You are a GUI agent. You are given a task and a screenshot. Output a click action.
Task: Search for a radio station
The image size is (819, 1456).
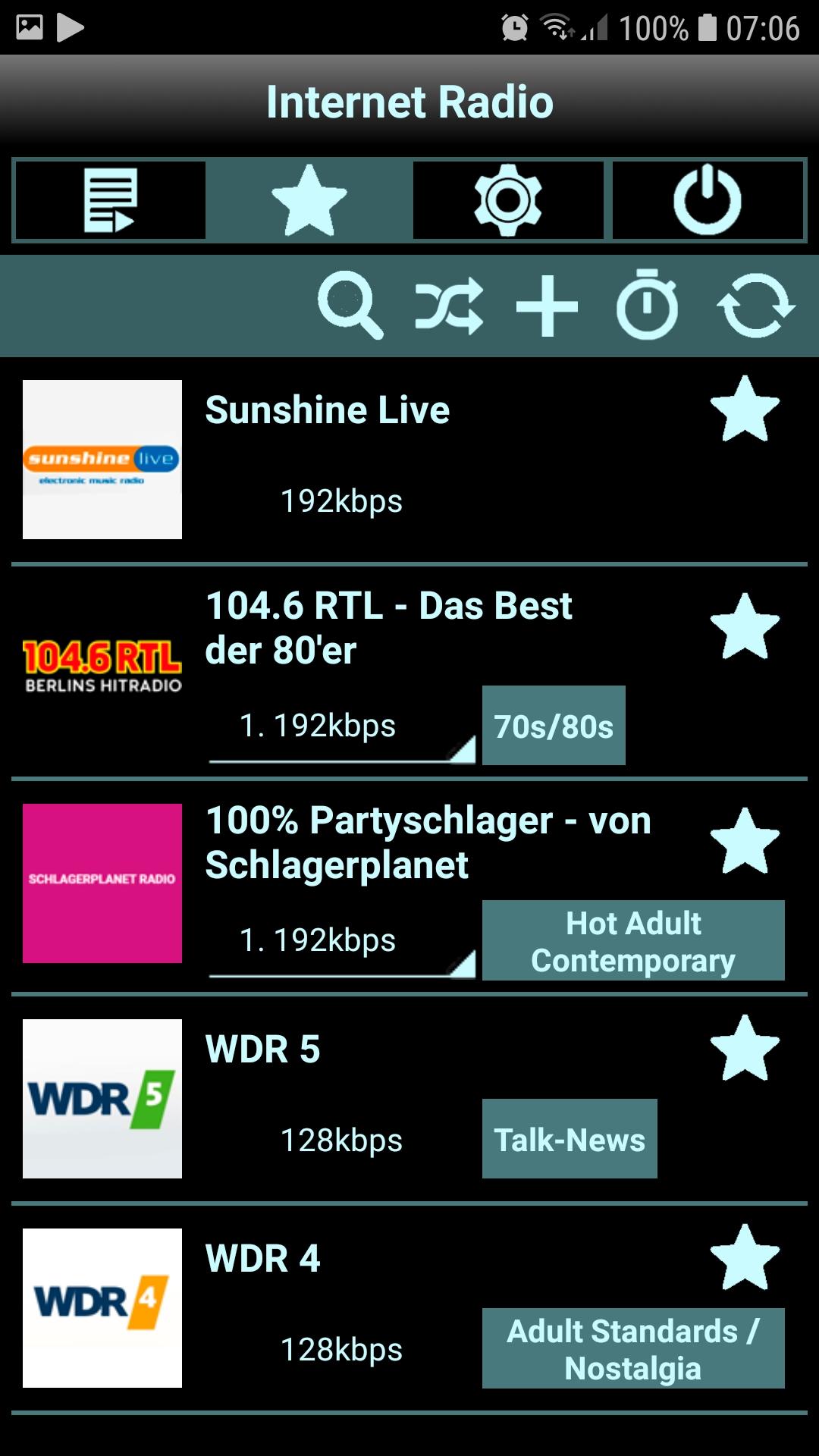[350, 306]
